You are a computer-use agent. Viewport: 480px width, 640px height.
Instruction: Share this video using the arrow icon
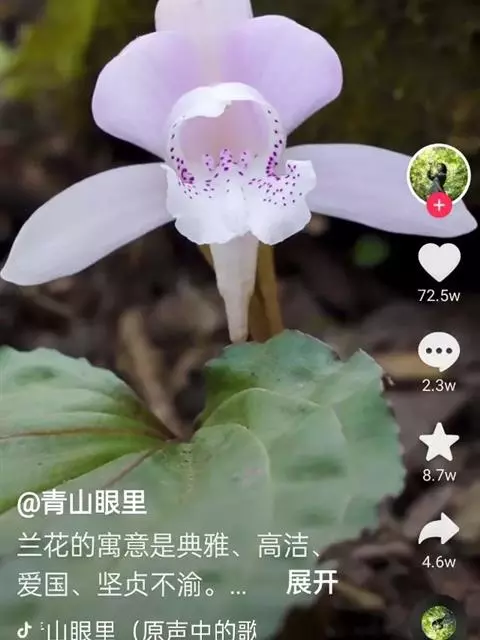click(x=439, y=529)
